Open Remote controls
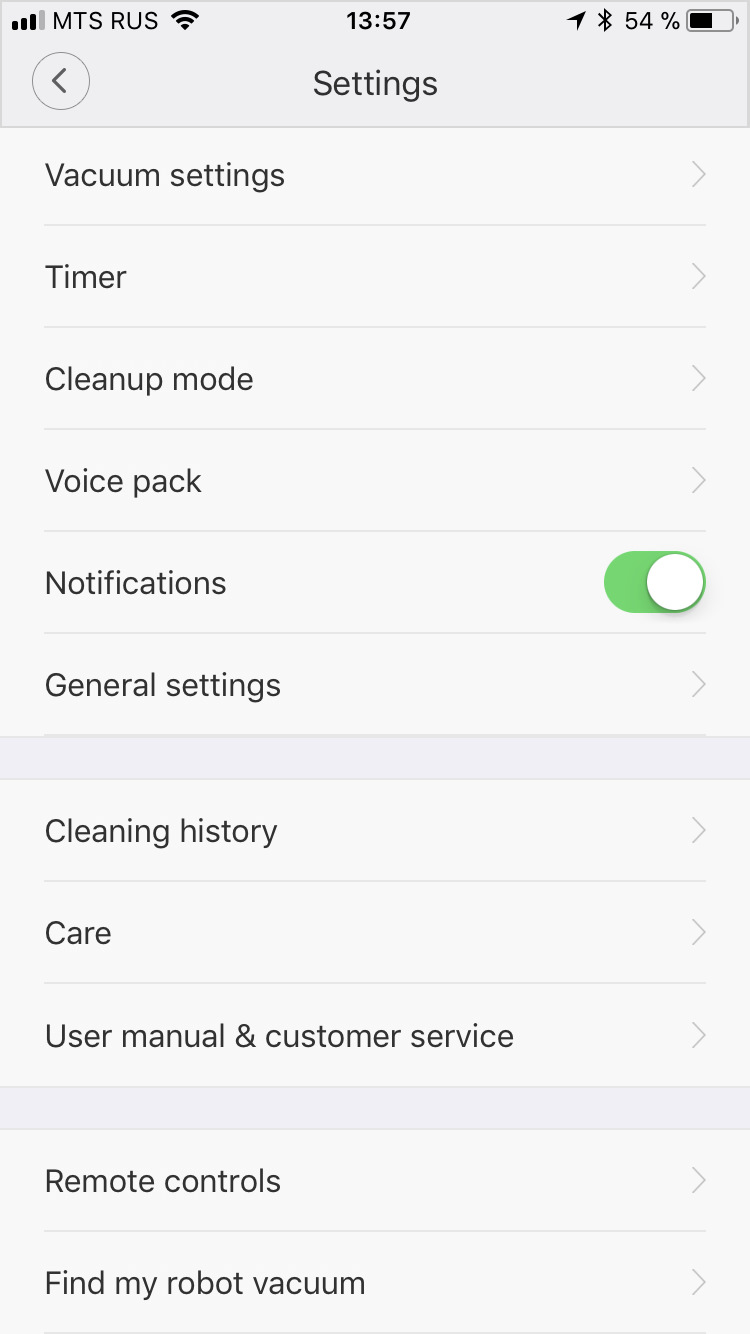The image size is (750, 1334). [375, 1181]
